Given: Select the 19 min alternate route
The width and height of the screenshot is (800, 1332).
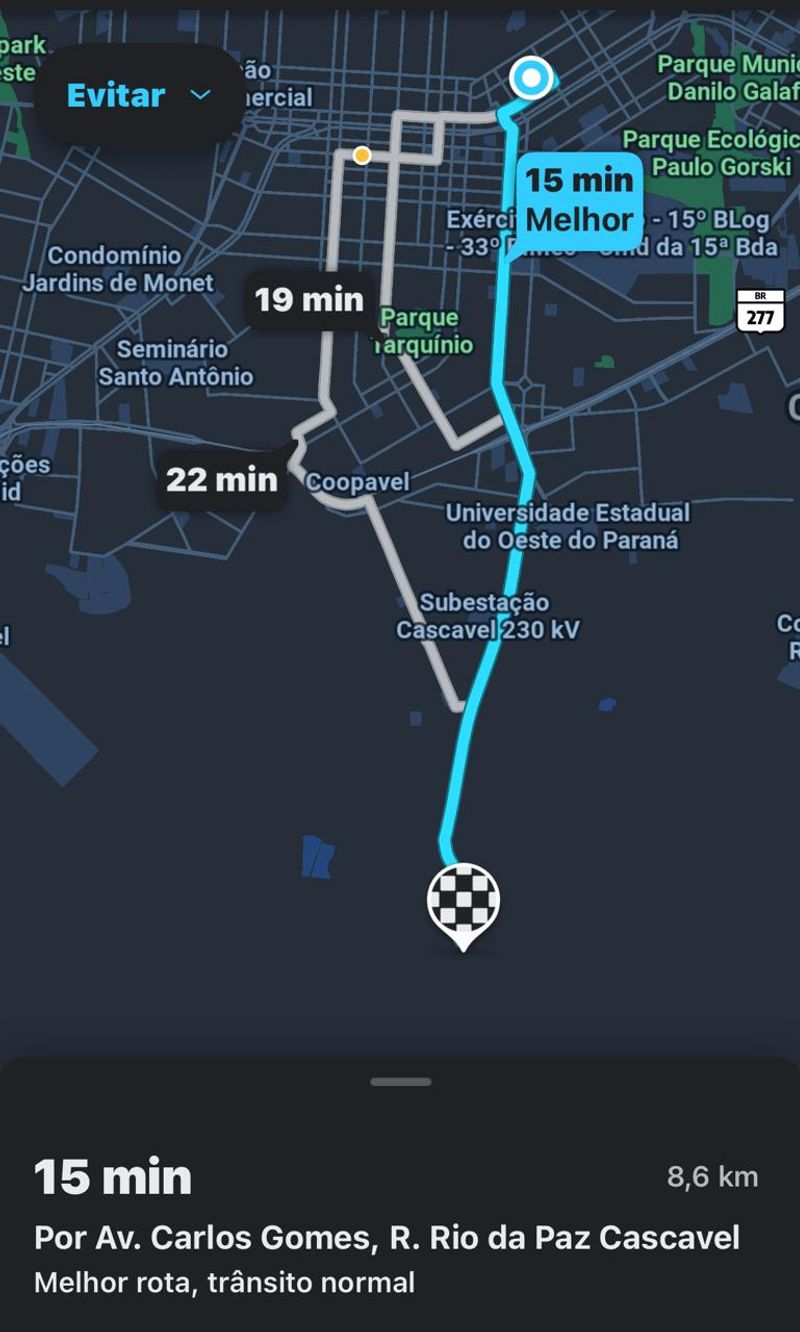Looking at the screenshot, I should pyautogui.click(x=309, y=299).
